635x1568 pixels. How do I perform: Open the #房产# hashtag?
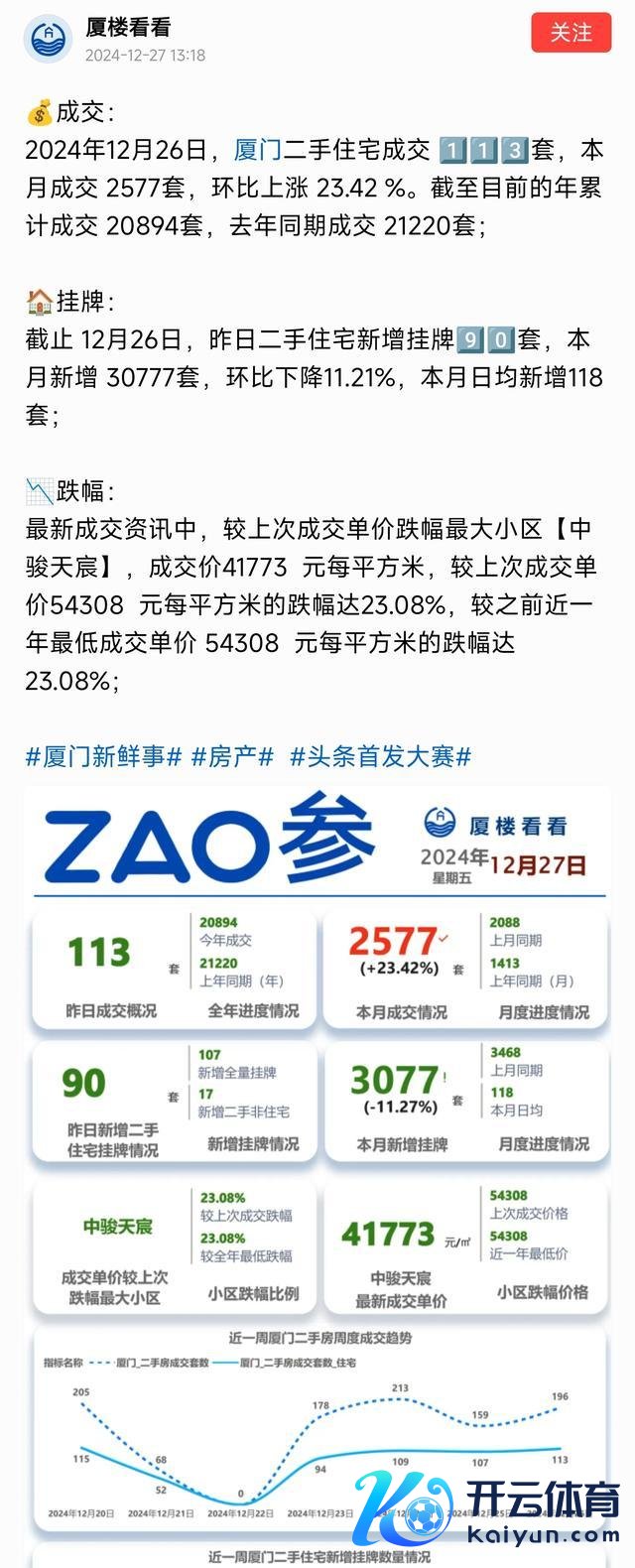[x=232, y=757]
